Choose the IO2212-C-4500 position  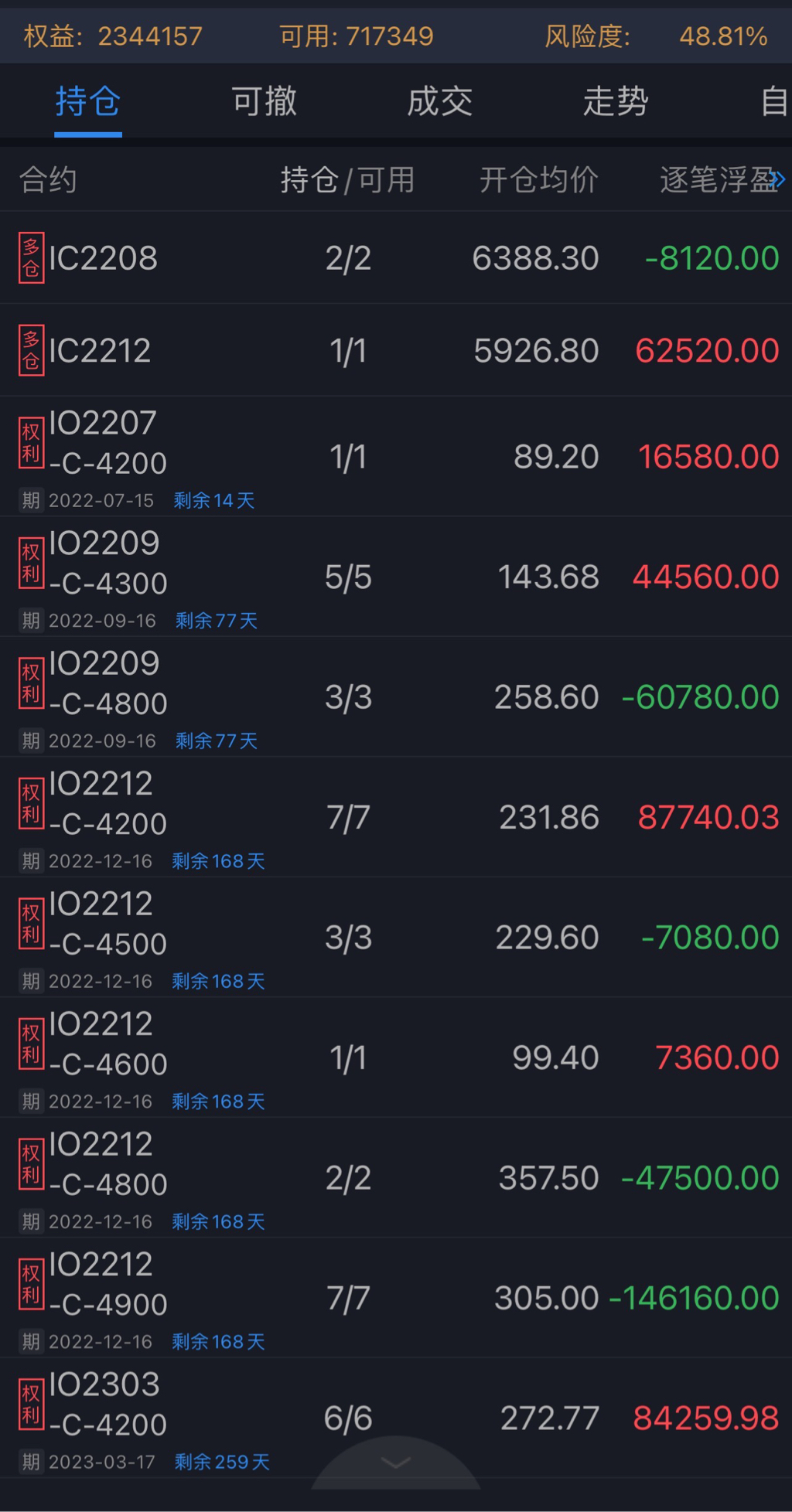click(396, 938)
